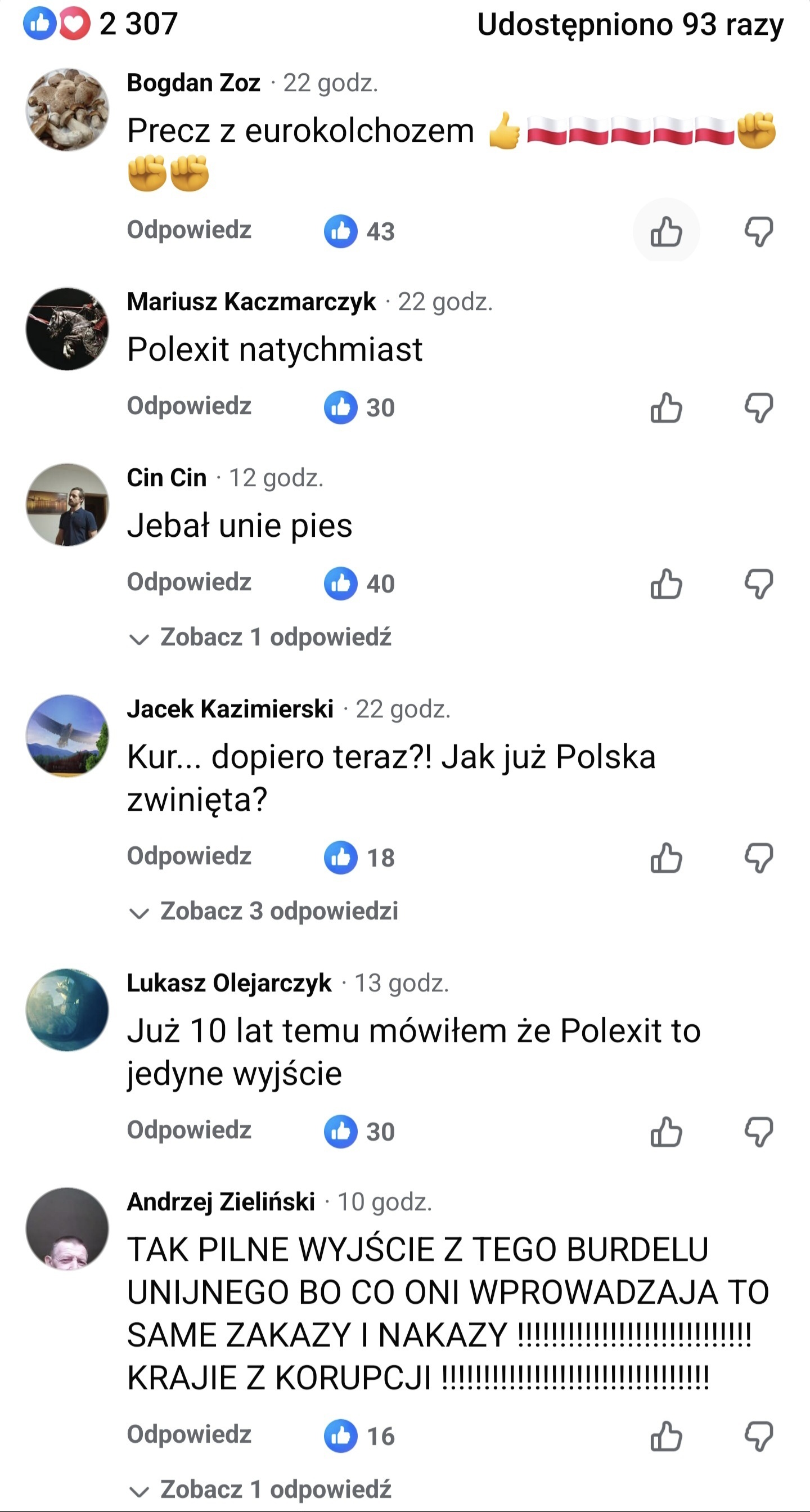Dislike Bogdan Zoz's comment
810x1512 pixels.
point(758,231)
